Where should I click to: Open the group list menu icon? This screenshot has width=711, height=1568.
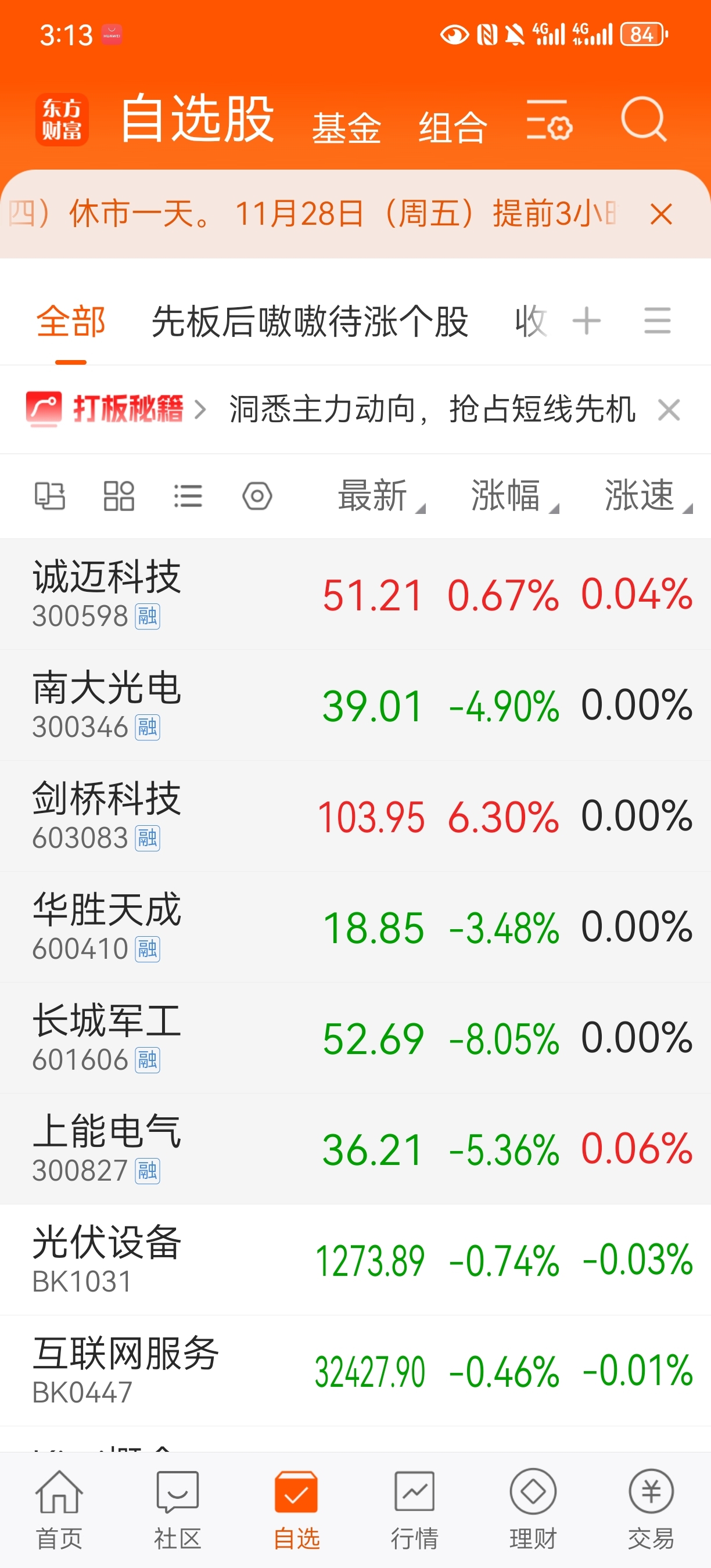(658, 321)
